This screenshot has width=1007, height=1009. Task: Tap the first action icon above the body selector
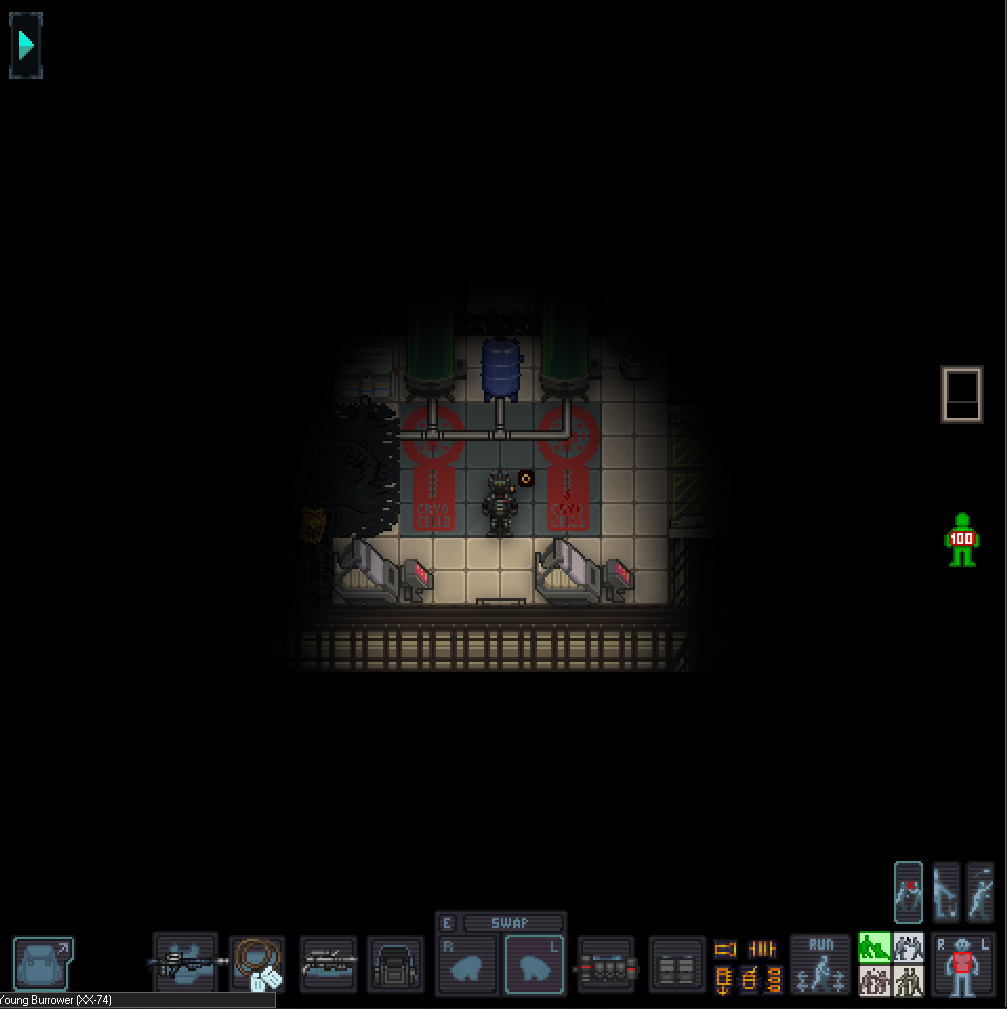tap(908, 892)
